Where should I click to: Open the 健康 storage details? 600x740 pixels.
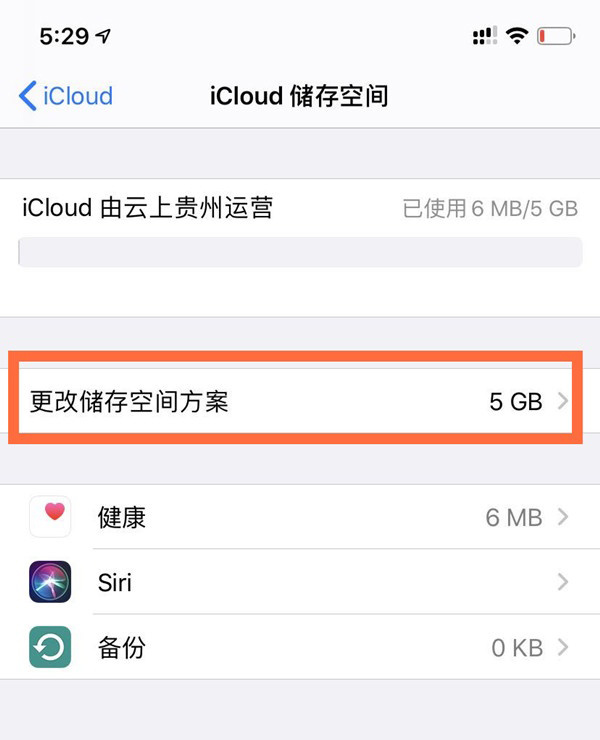(300, 517)
